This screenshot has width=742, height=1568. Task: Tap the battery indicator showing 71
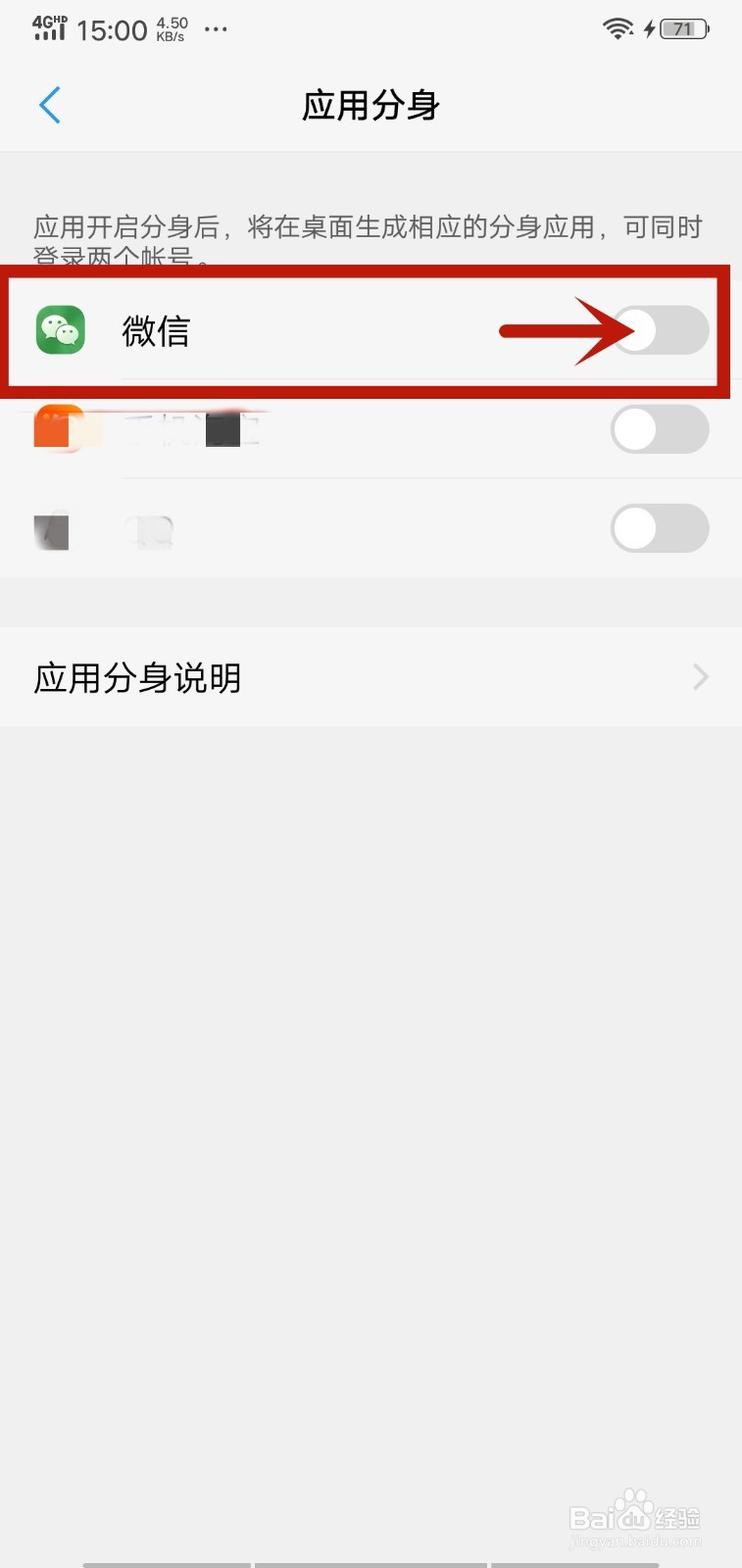[x=683, y=28]
